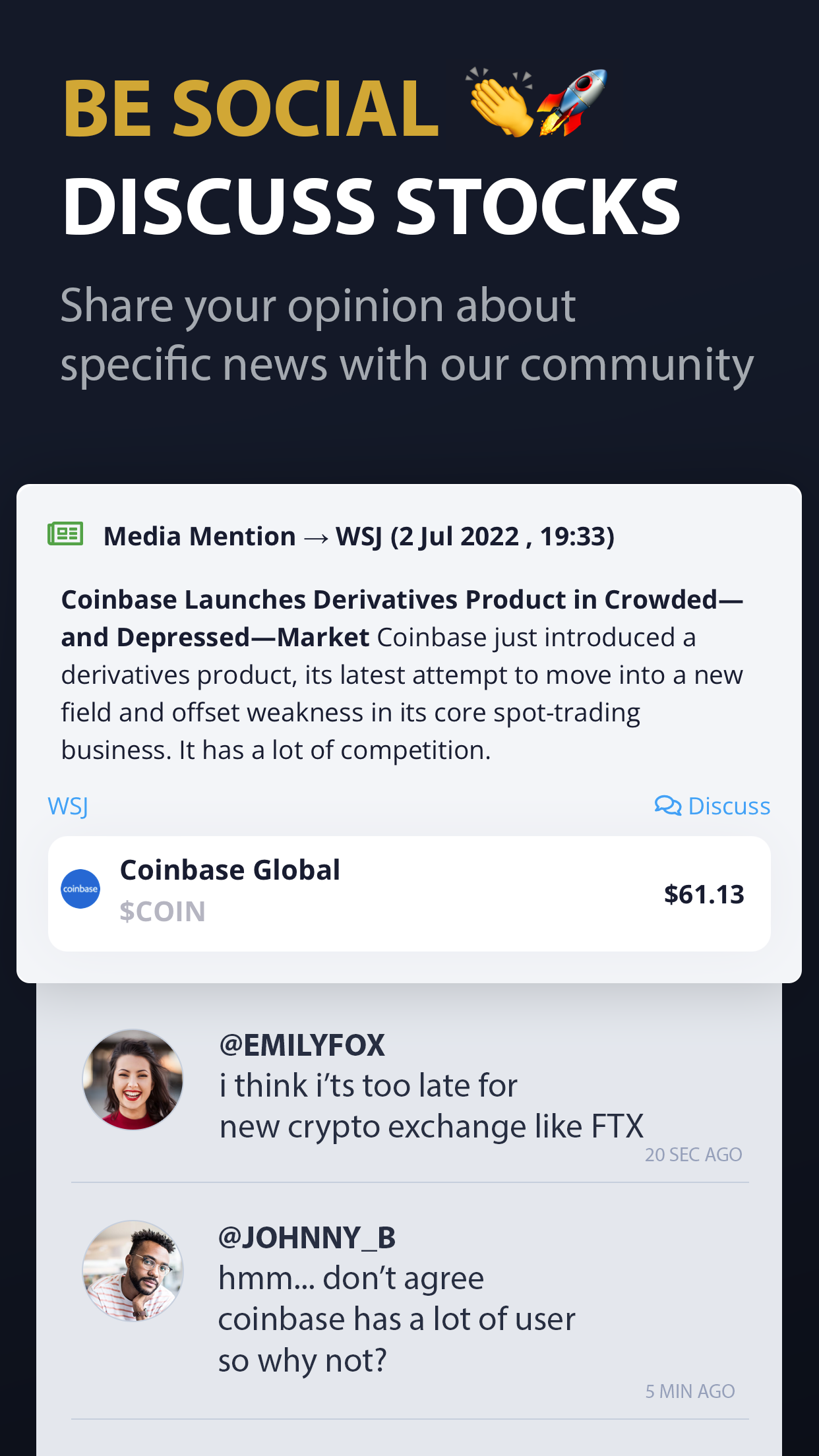
Task: Click the @EMILYFOX username
Action: pos(303,1045)
